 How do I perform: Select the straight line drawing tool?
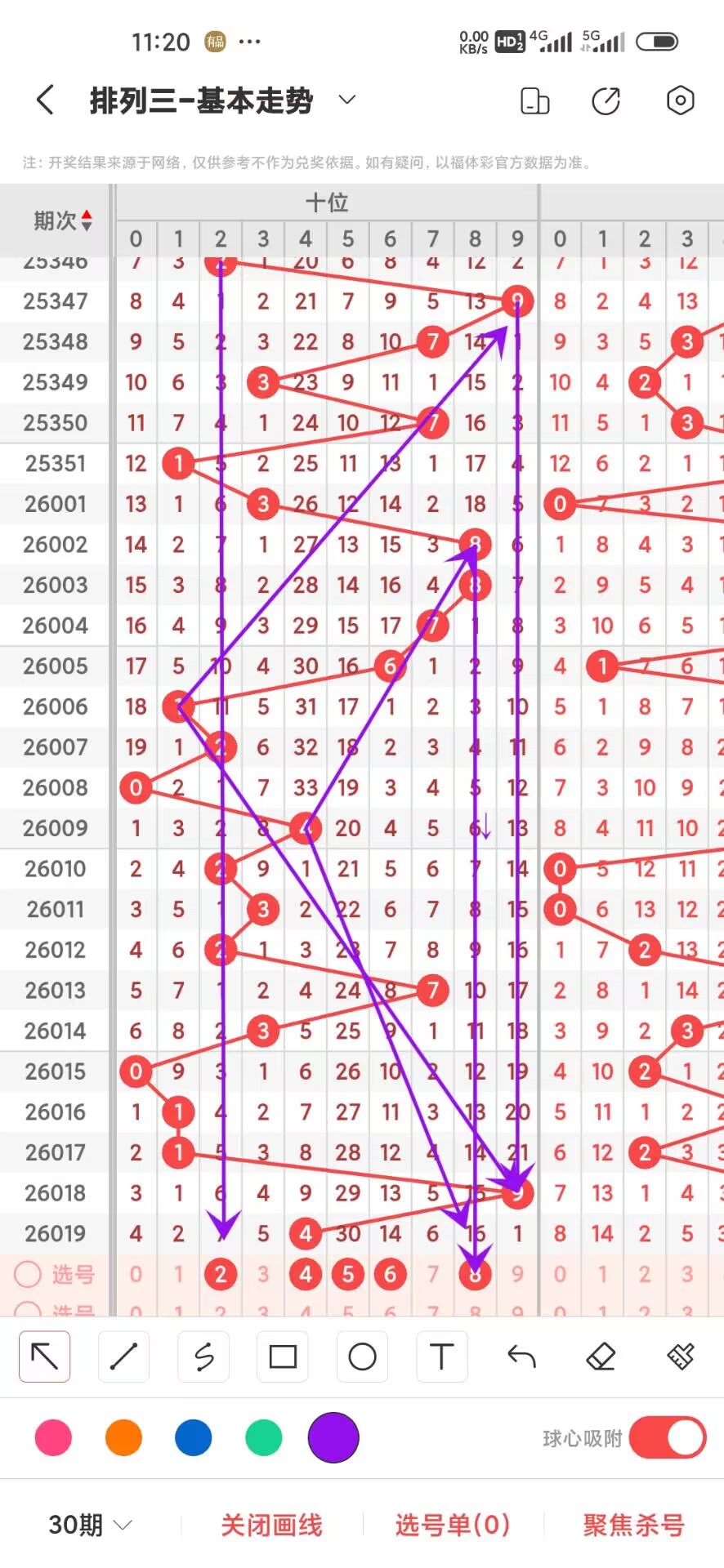(x=123, y=1356)
